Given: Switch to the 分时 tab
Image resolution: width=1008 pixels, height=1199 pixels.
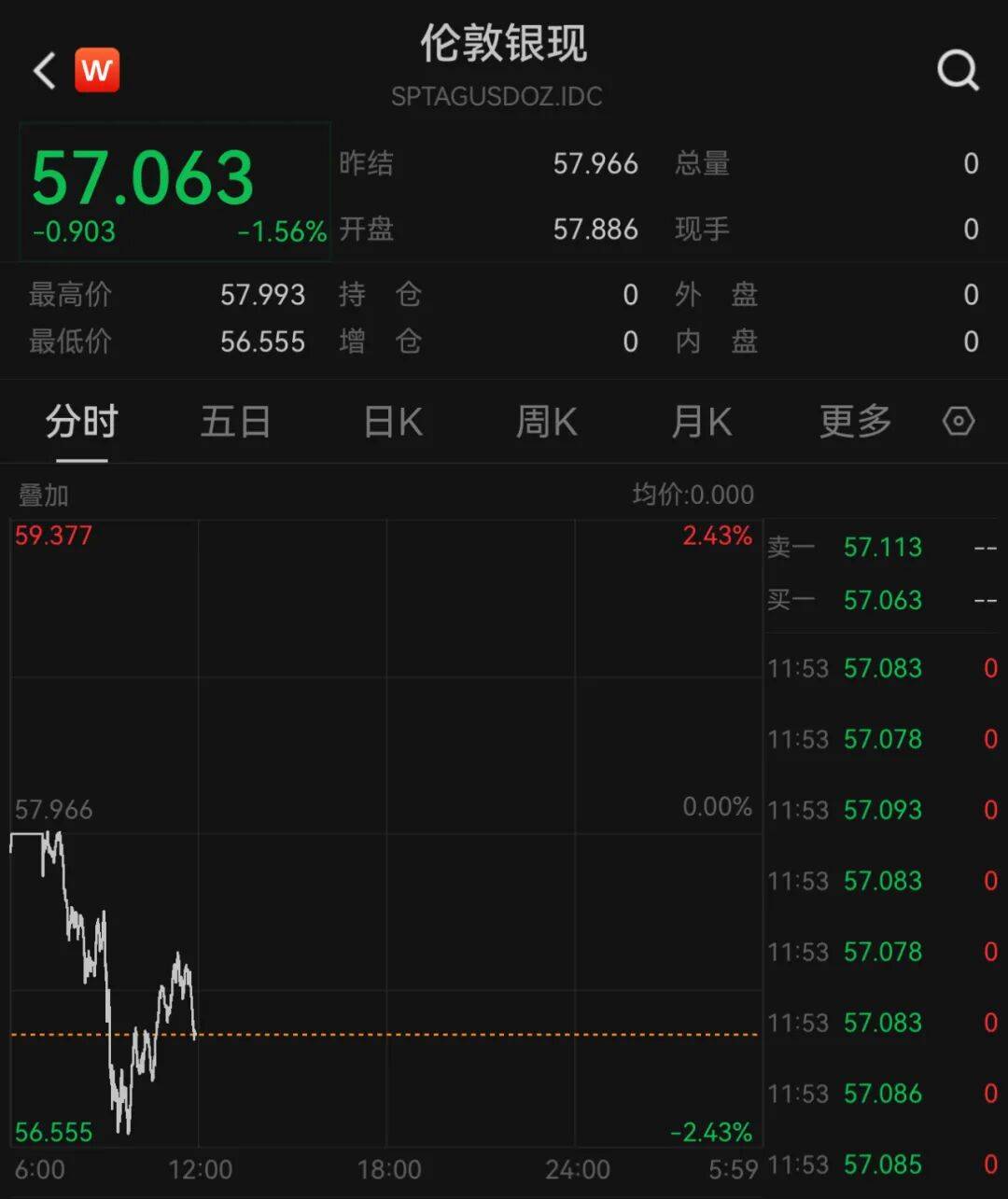Looking at the screenshot, I should tap(82, 422).
